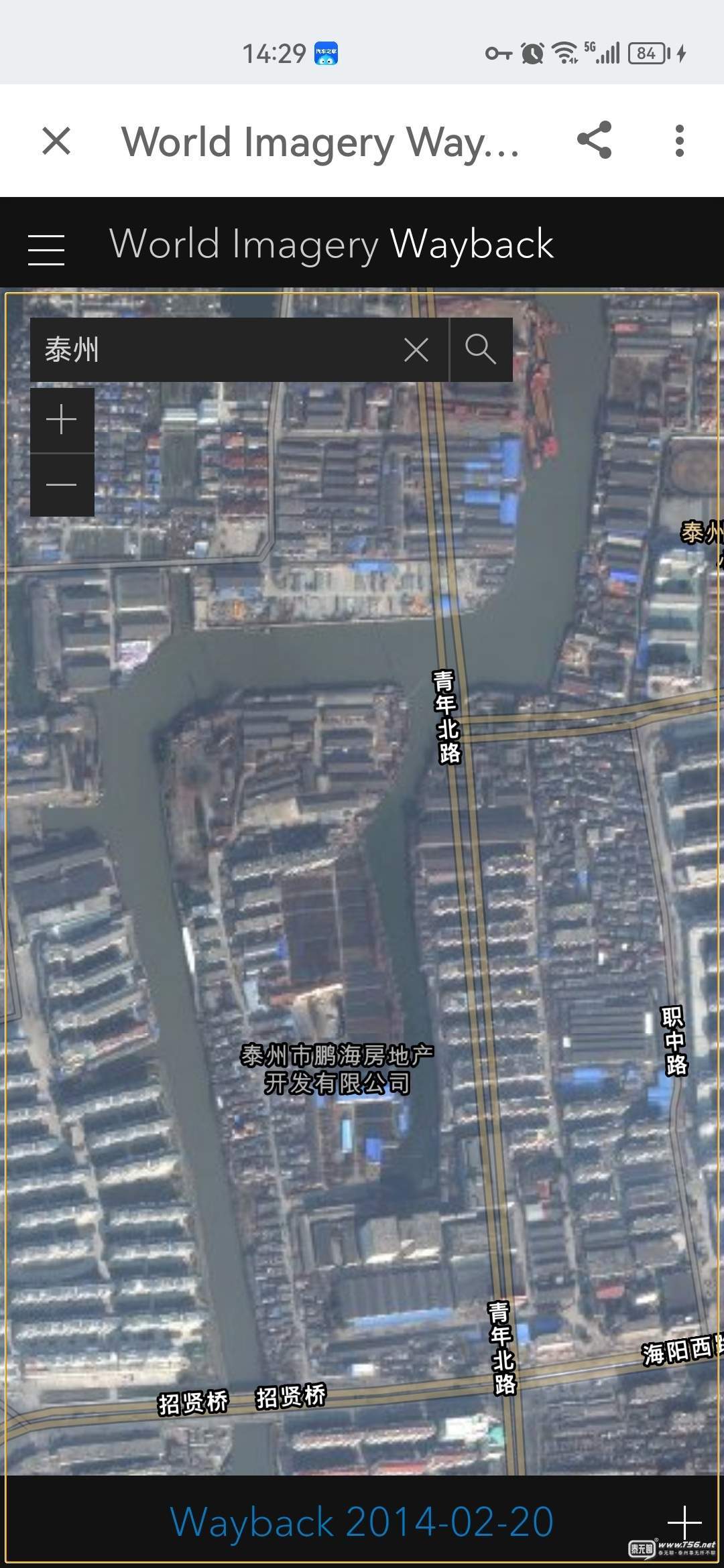
Task: Open the browser overflow menu
Action: pyautogui.click(x=679, y=141)
